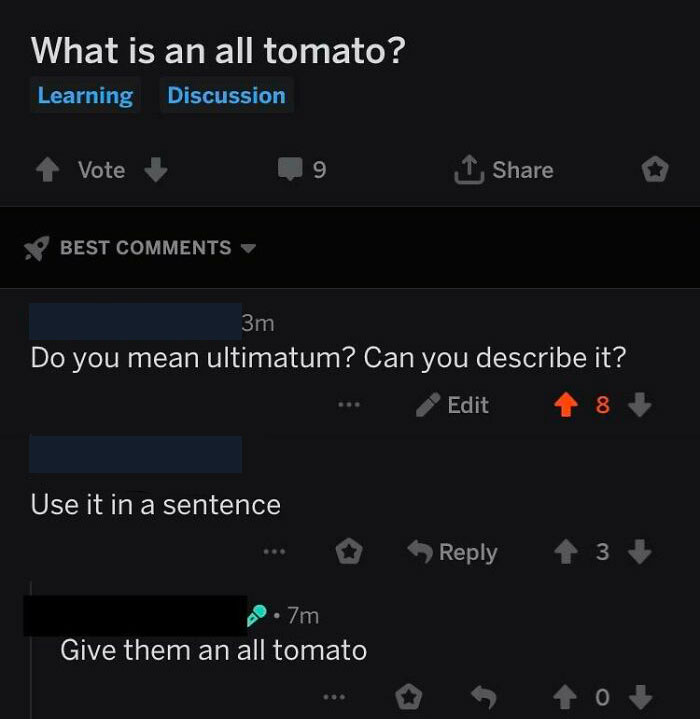Edit the ultimatum comment
Viewport: 700px width, 719px height.
453,405
